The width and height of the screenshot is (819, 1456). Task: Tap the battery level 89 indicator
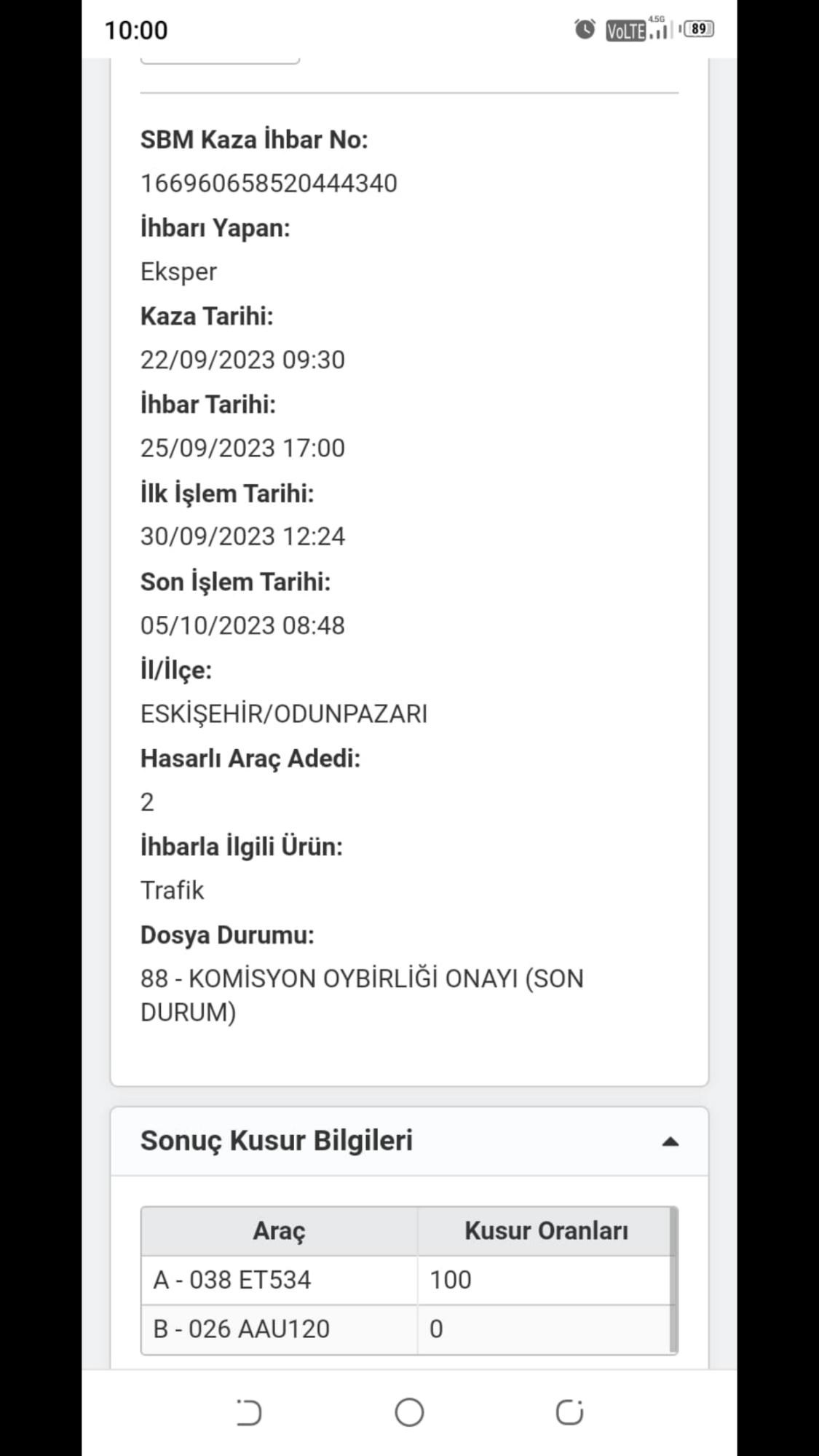697,29
